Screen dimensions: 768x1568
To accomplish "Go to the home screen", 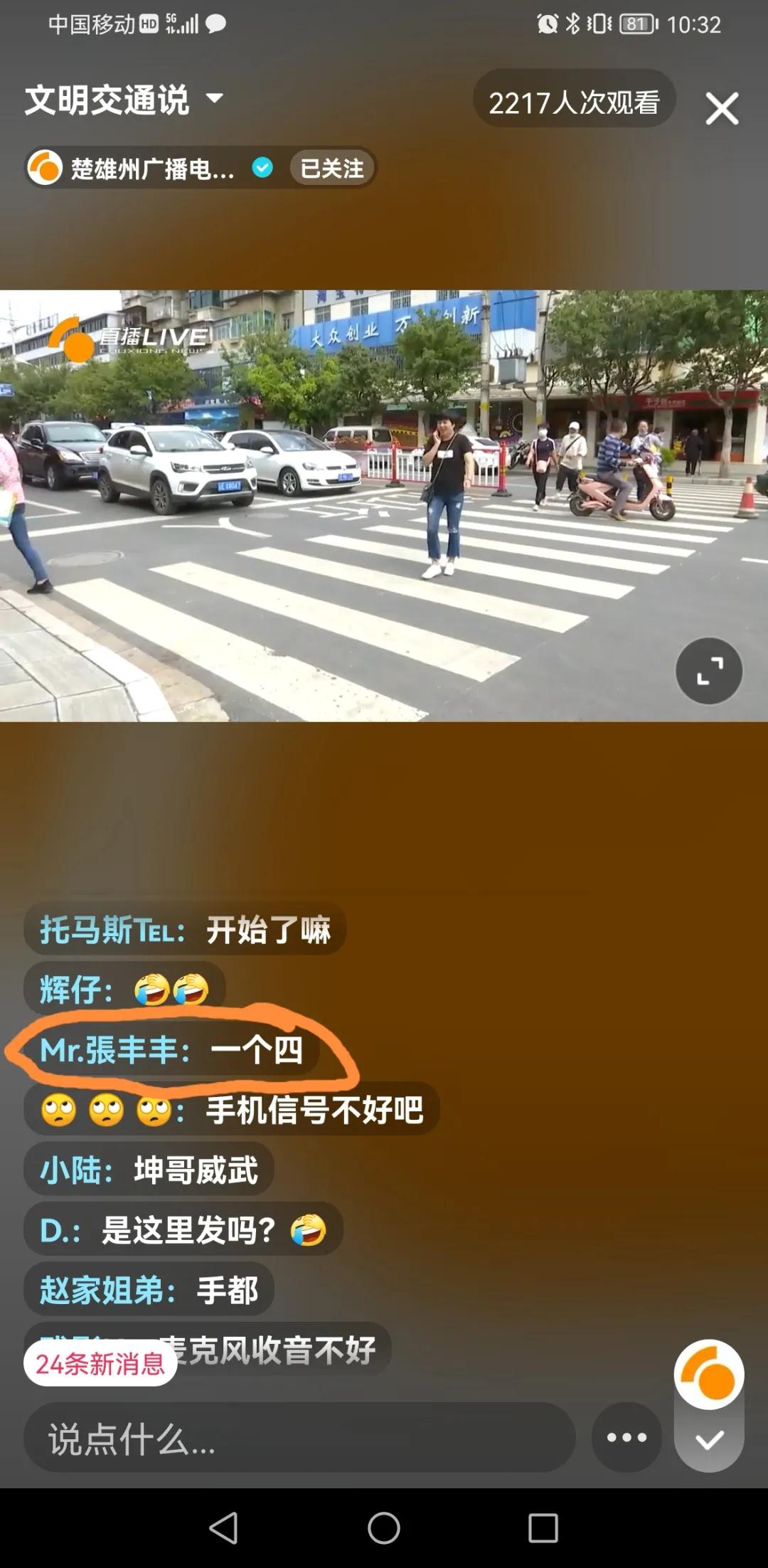I will [384, 1527].
